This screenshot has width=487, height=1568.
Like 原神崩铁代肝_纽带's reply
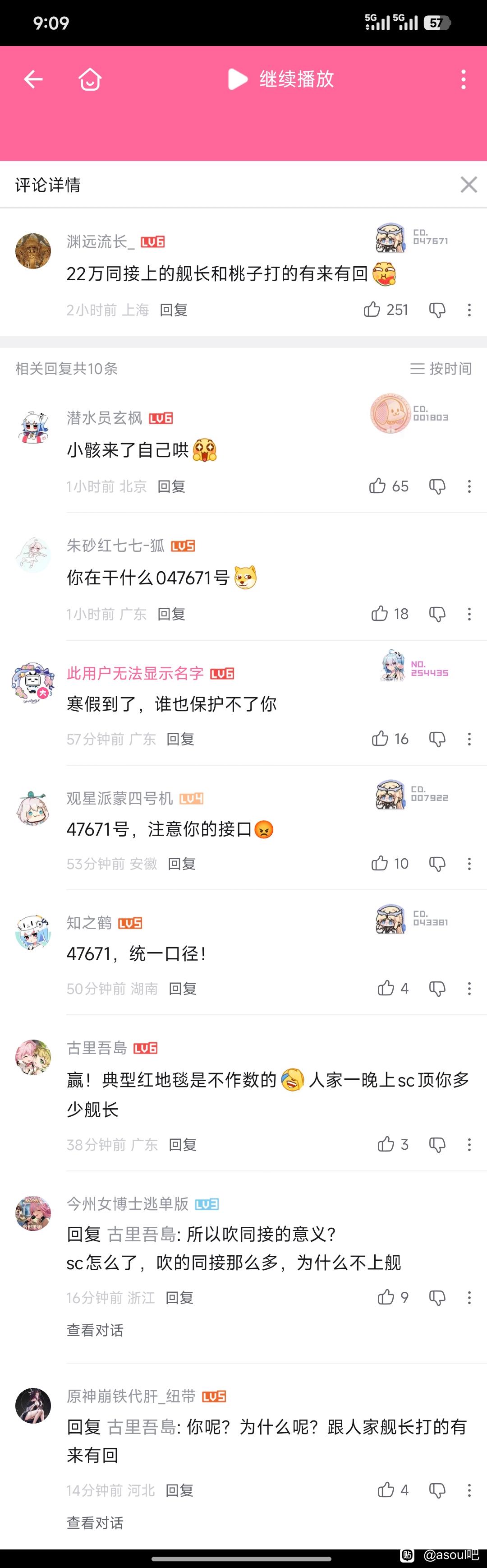point(386,1490)
